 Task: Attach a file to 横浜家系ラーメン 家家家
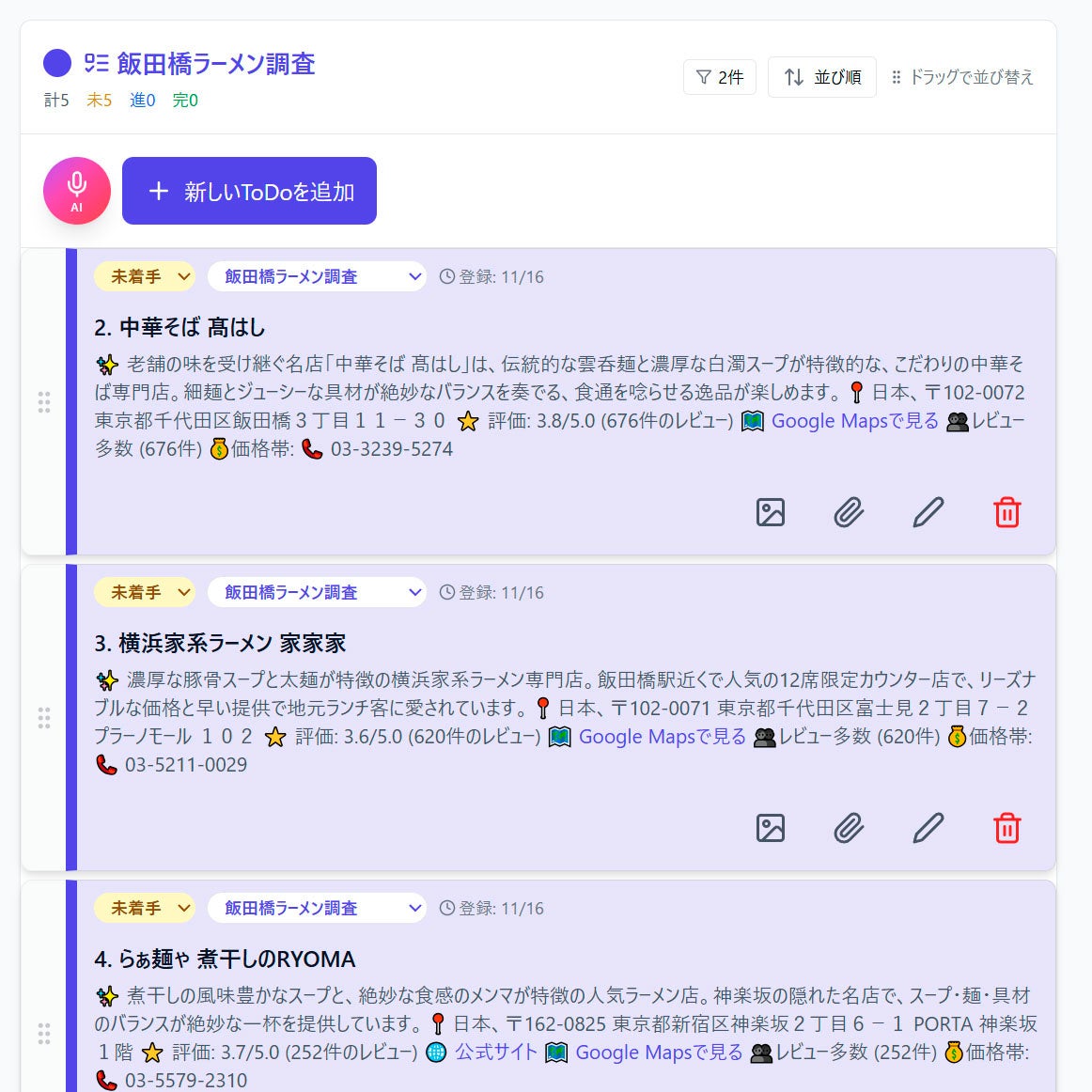point(849,828)
